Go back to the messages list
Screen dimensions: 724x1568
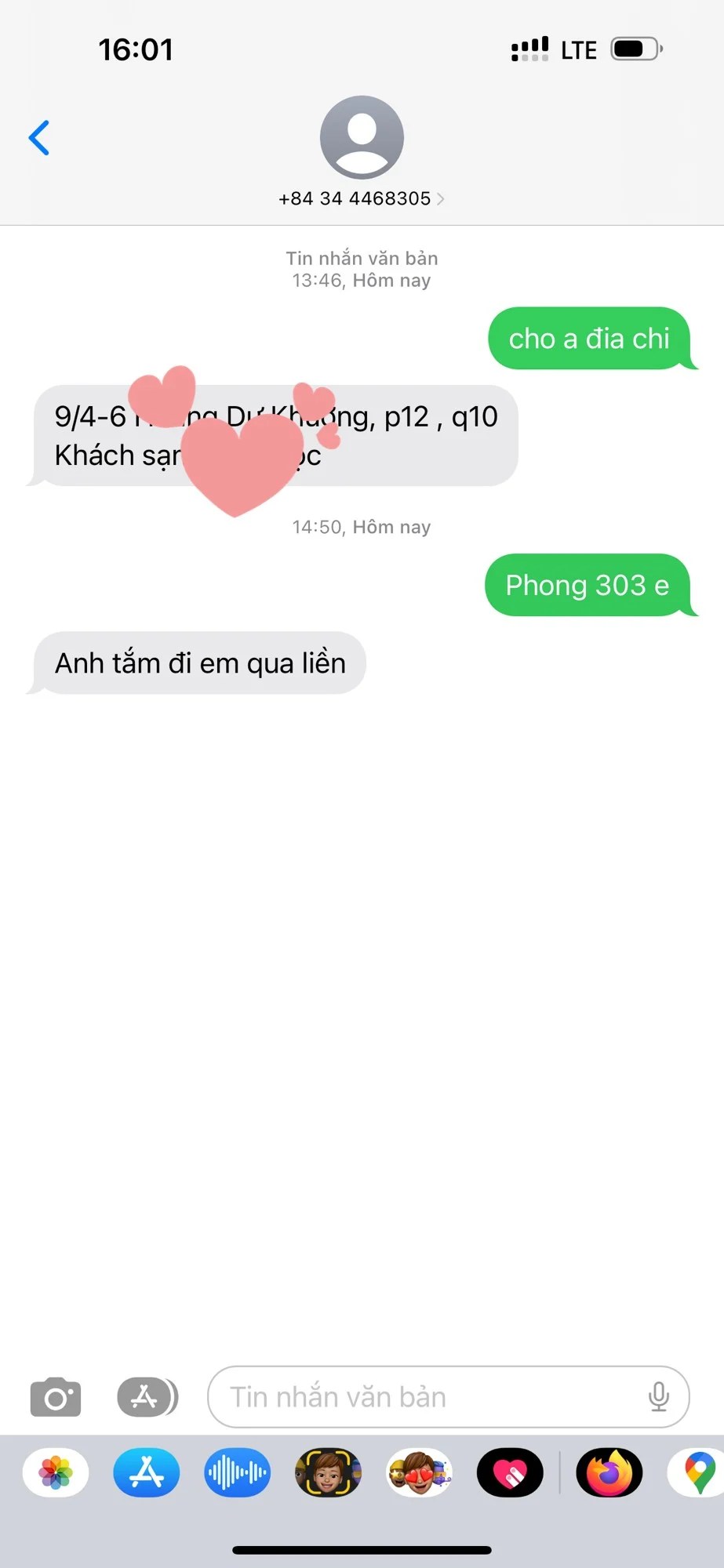tap(39, 138)
